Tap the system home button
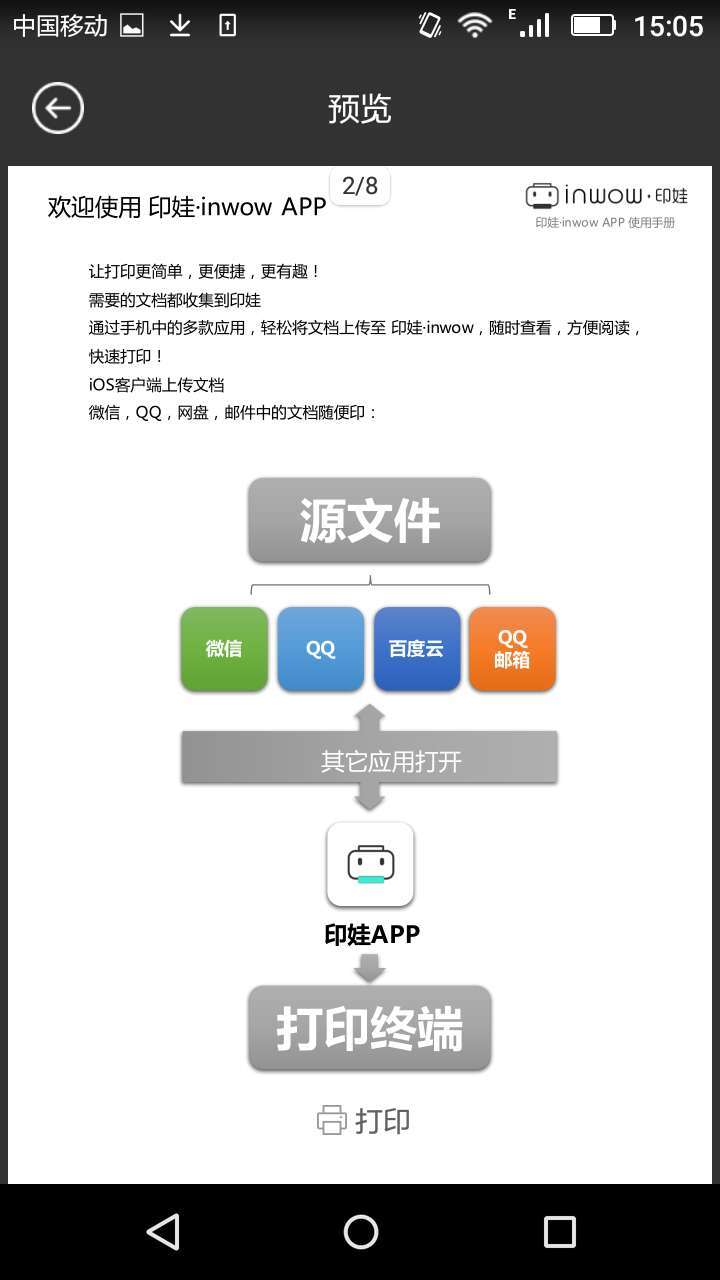Screen dimensions: 720x1280 pos(360,1232)
